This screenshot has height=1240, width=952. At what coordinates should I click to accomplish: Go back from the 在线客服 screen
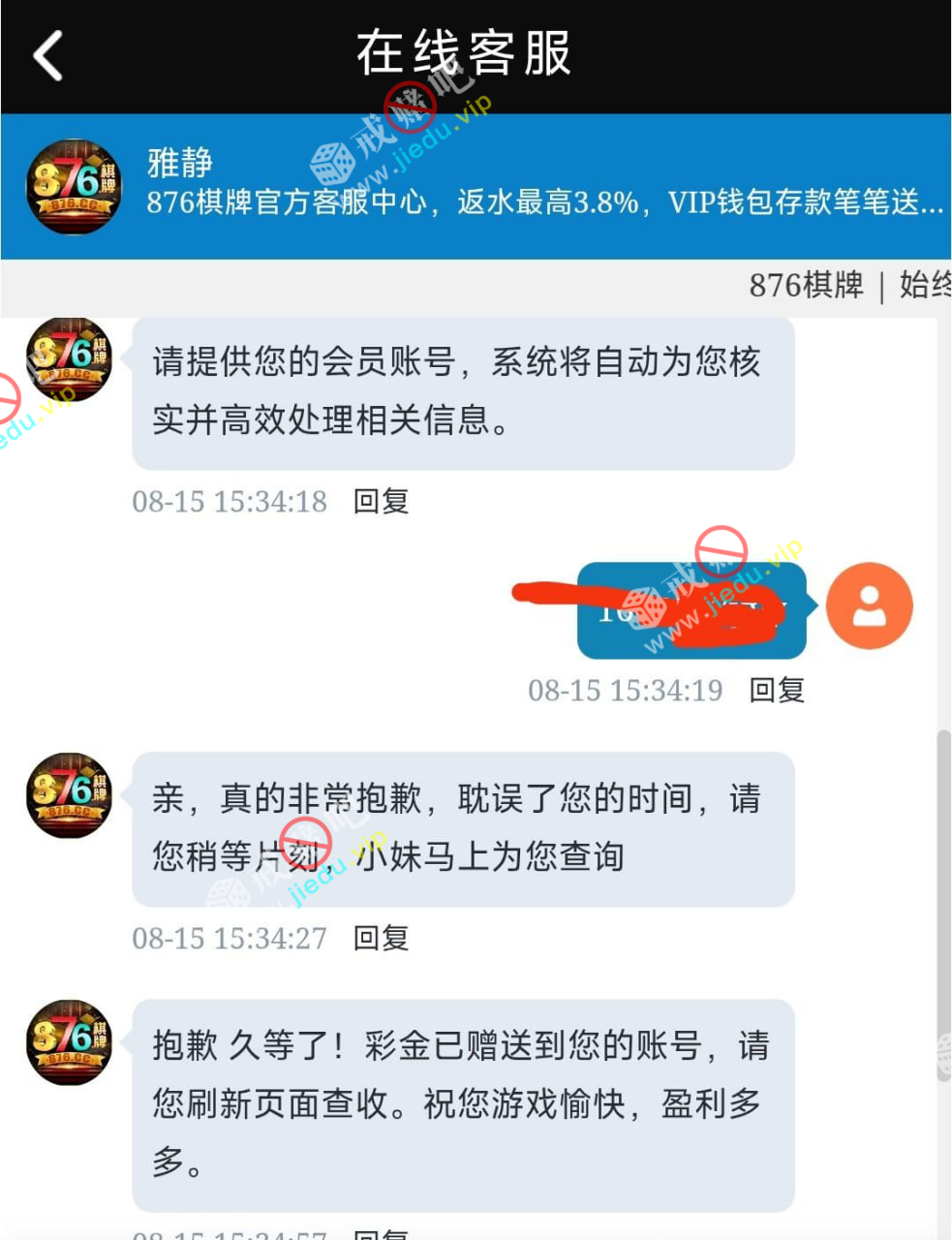coord(46,55)
